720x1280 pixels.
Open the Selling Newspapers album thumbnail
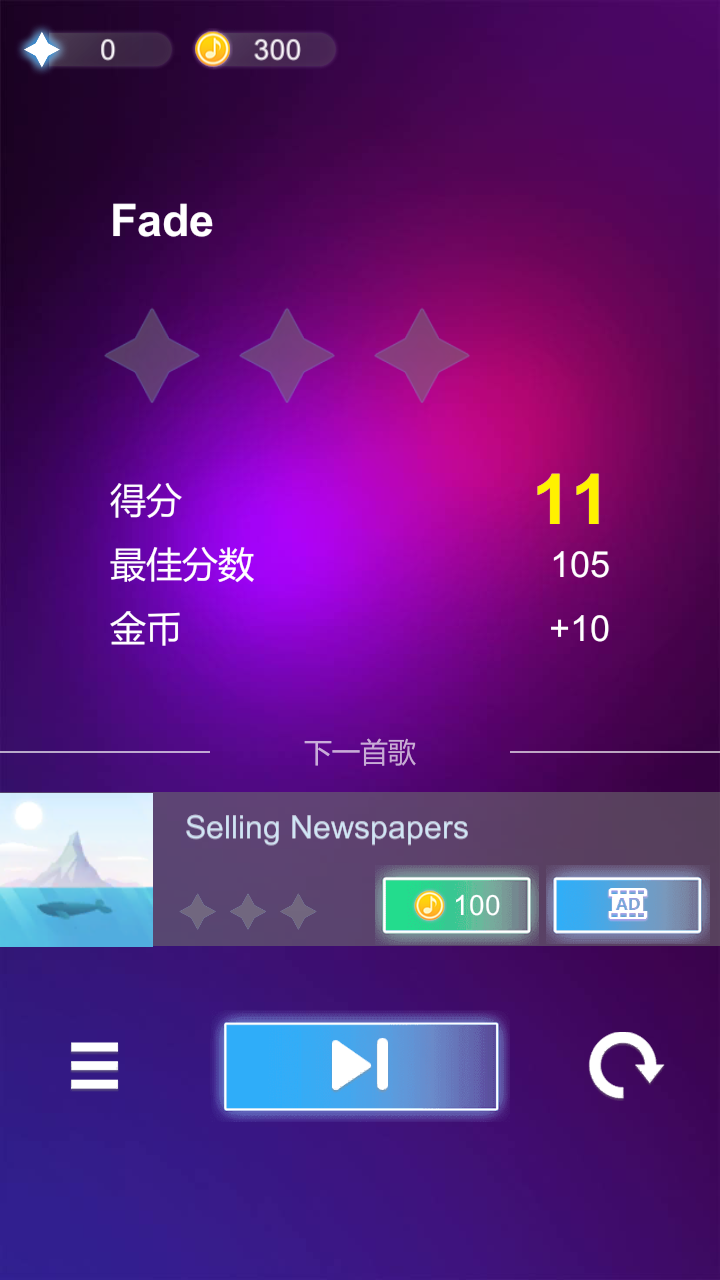pos(76,870)
